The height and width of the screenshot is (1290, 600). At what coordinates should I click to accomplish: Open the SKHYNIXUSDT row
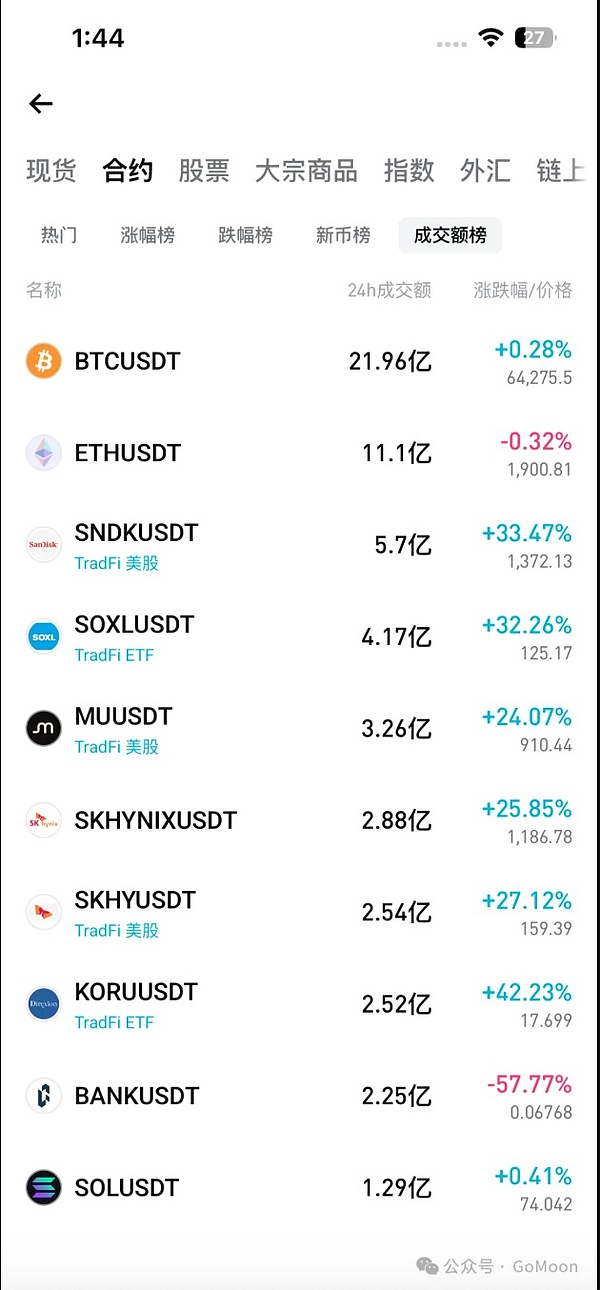pos(300,821)
